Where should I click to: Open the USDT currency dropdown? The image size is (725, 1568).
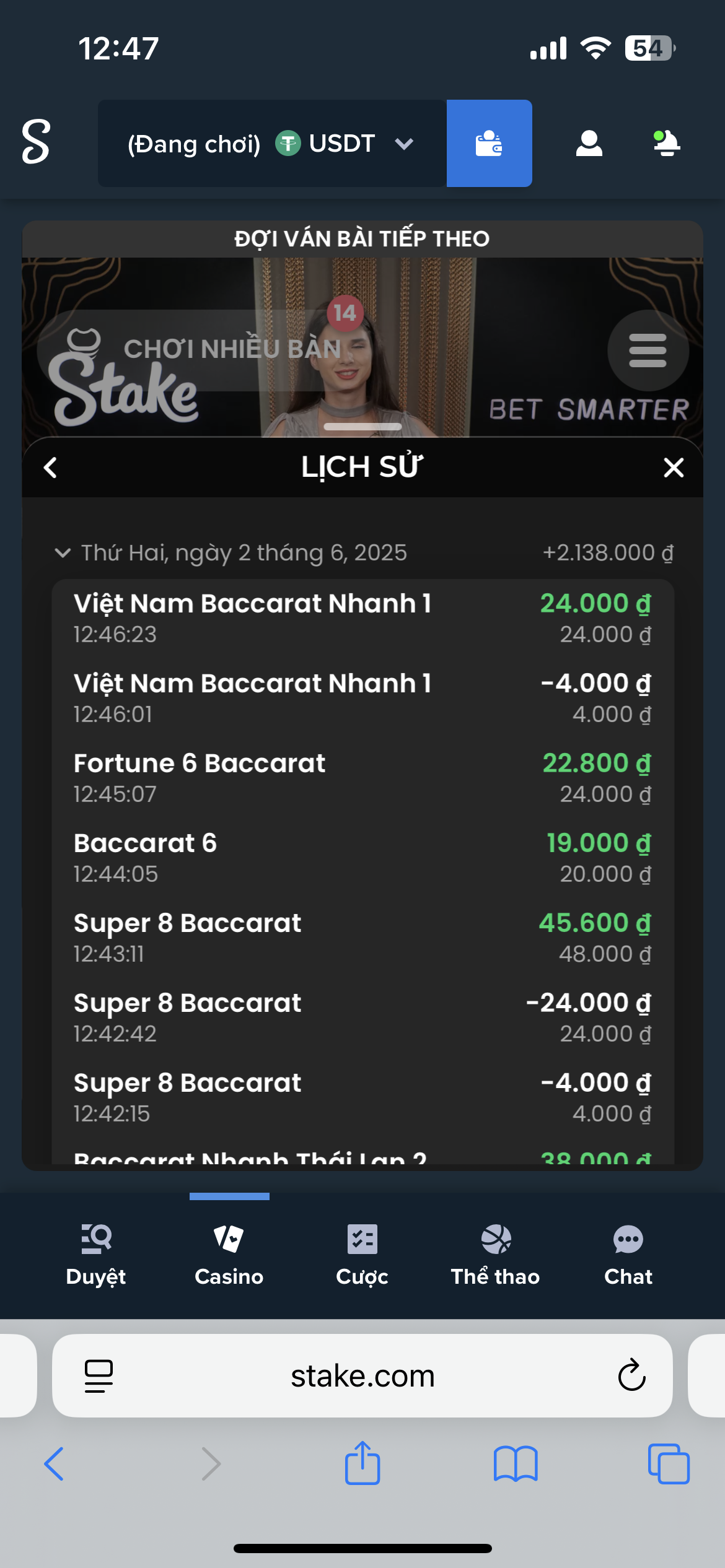(x=271, y=144)
